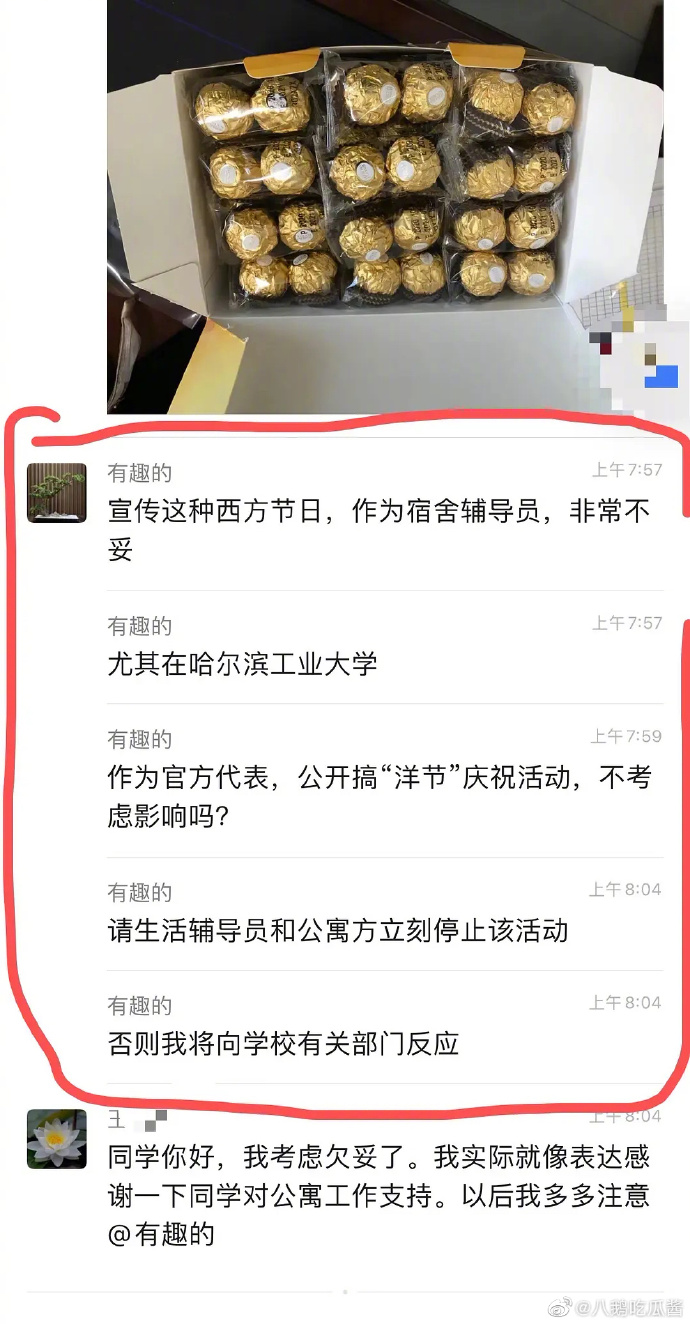Open the chocolate box photo
690x1324 pixels.
coord(385,205)
